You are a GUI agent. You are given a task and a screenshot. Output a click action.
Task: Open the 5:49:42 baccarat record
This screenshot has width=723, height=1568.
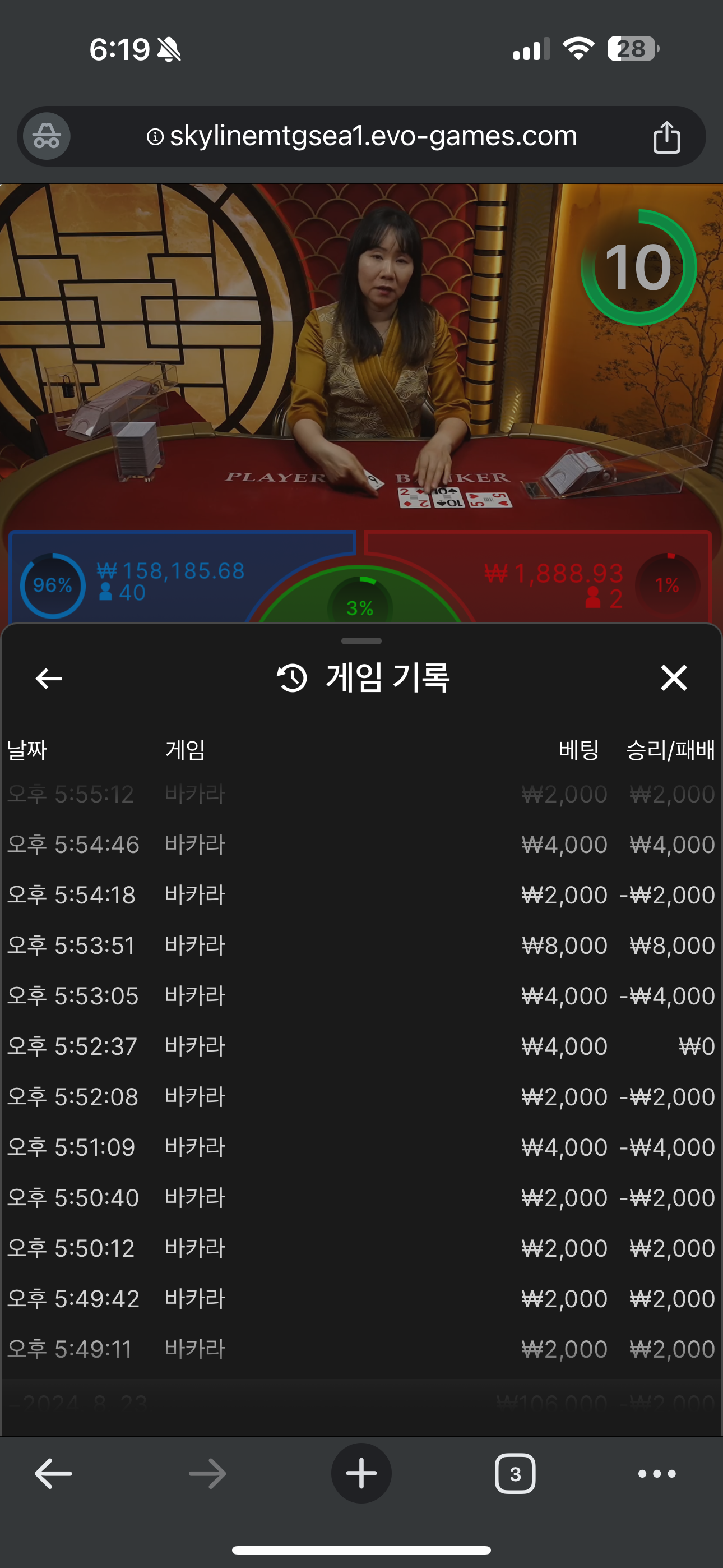361,1299
